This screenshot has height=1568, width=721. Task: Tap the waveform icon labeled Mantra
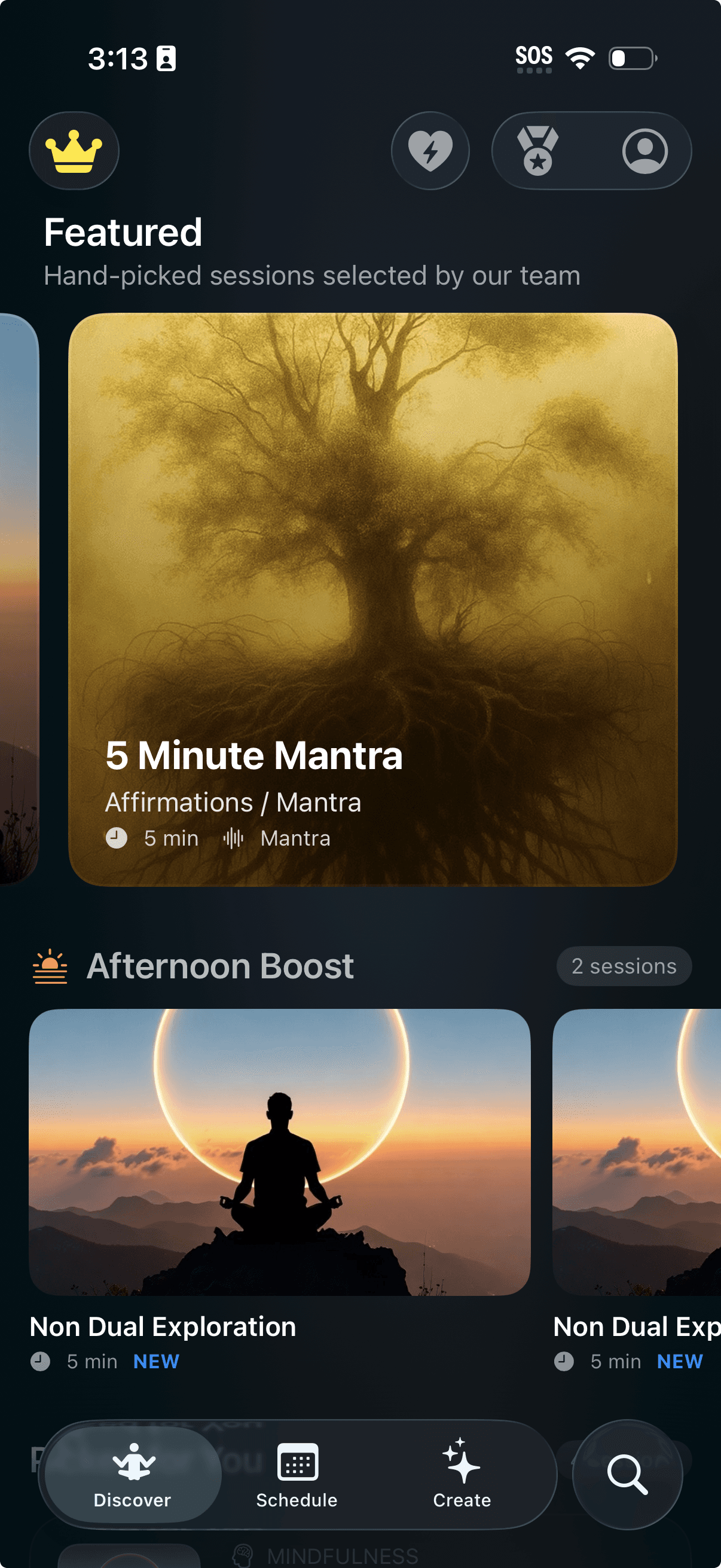click(x=233, y=838)
